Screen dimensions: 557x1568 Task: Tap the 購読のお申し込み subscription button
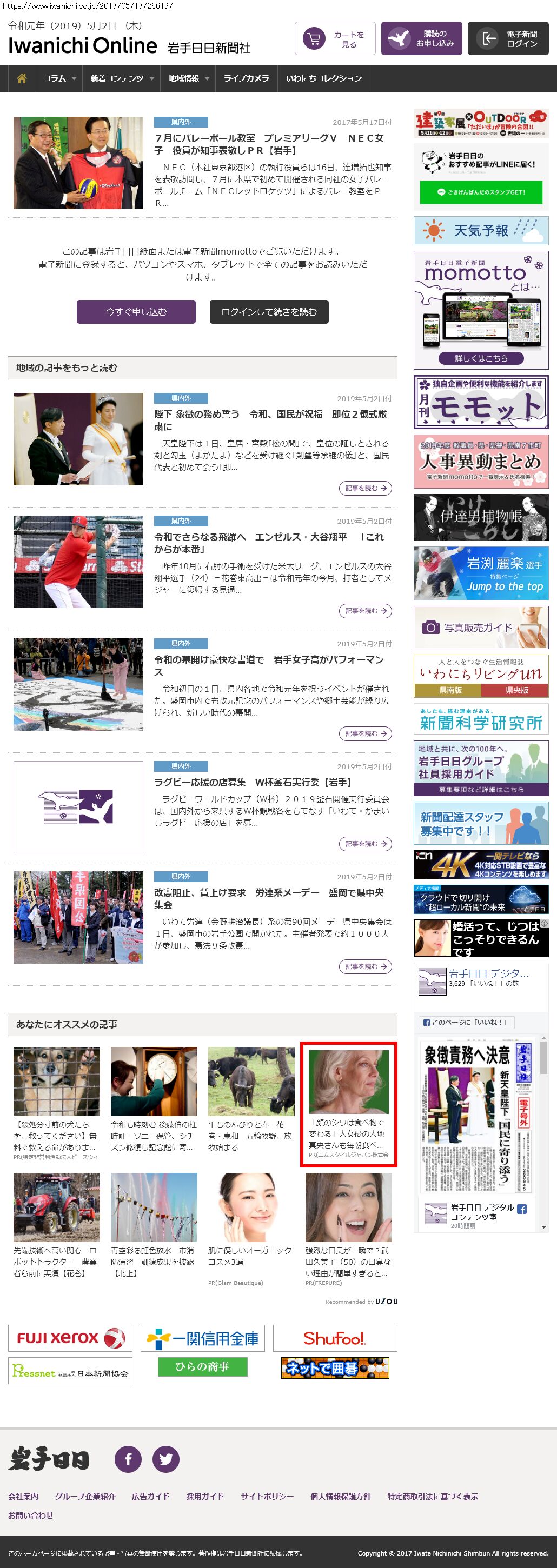pos(421,39)
